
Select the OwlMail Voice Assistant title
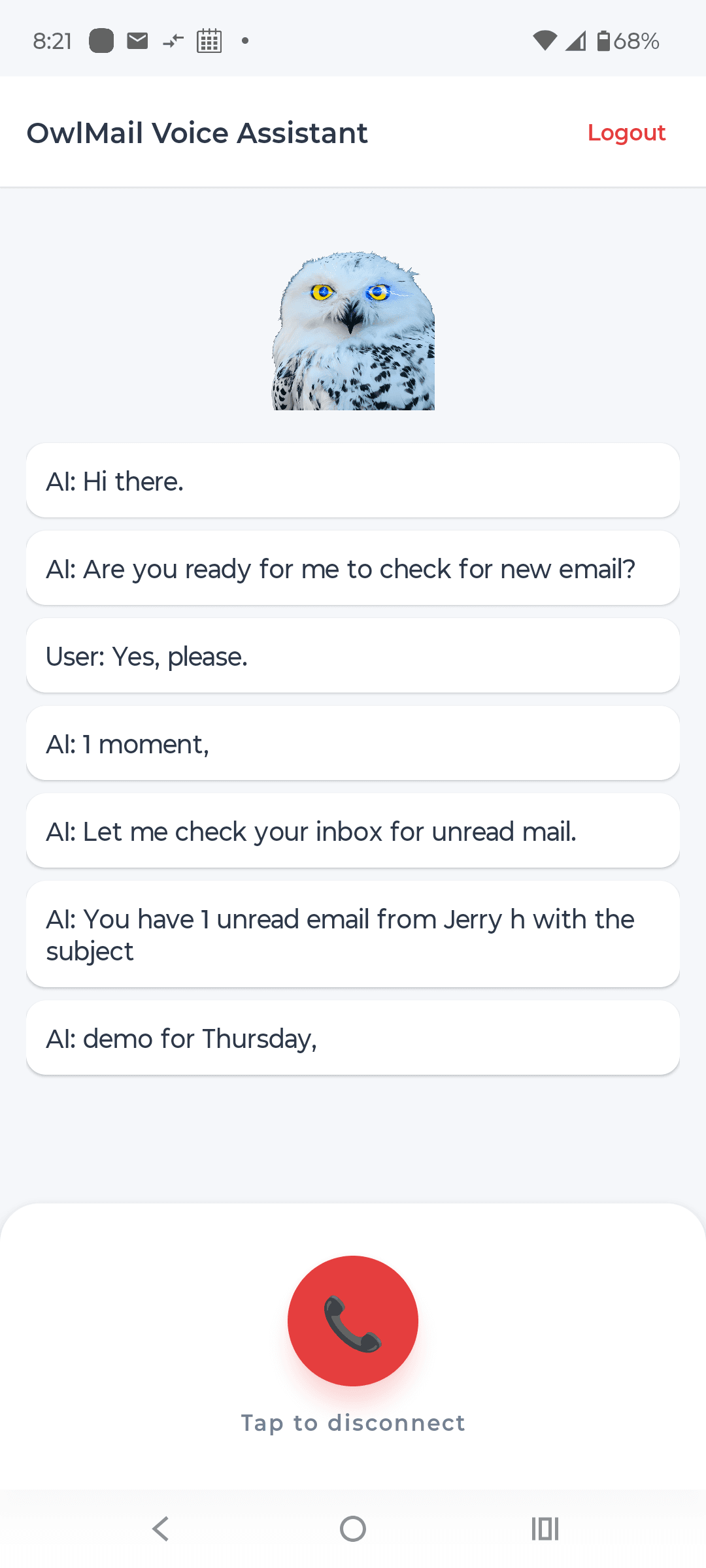click(x=197, y=133)
